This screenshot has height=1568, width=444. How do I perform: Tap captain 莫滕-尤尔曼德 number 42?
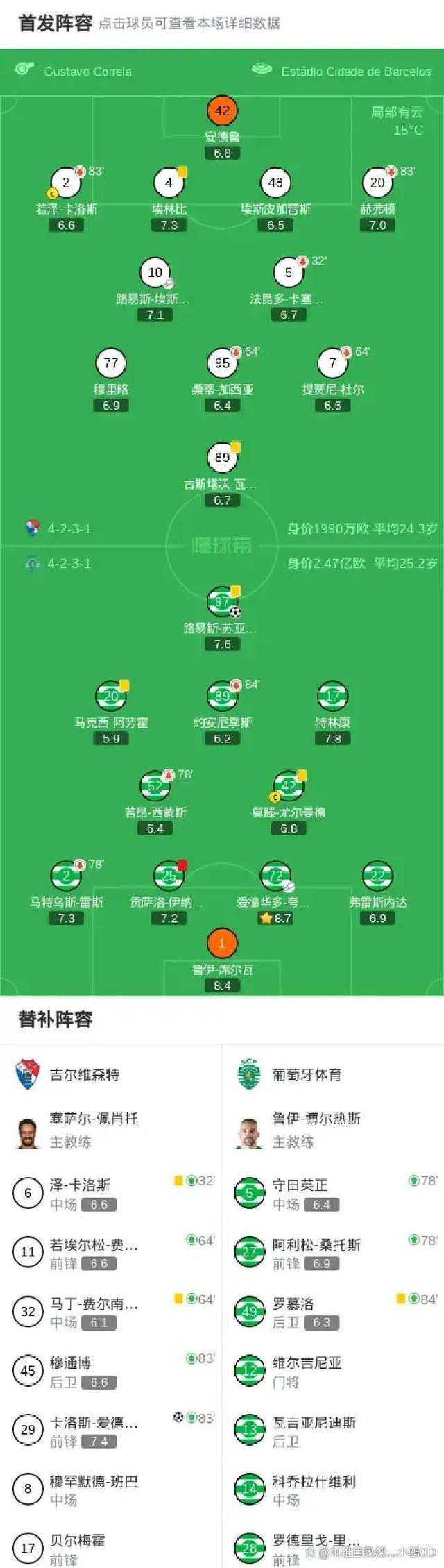(x=289, y=786)
